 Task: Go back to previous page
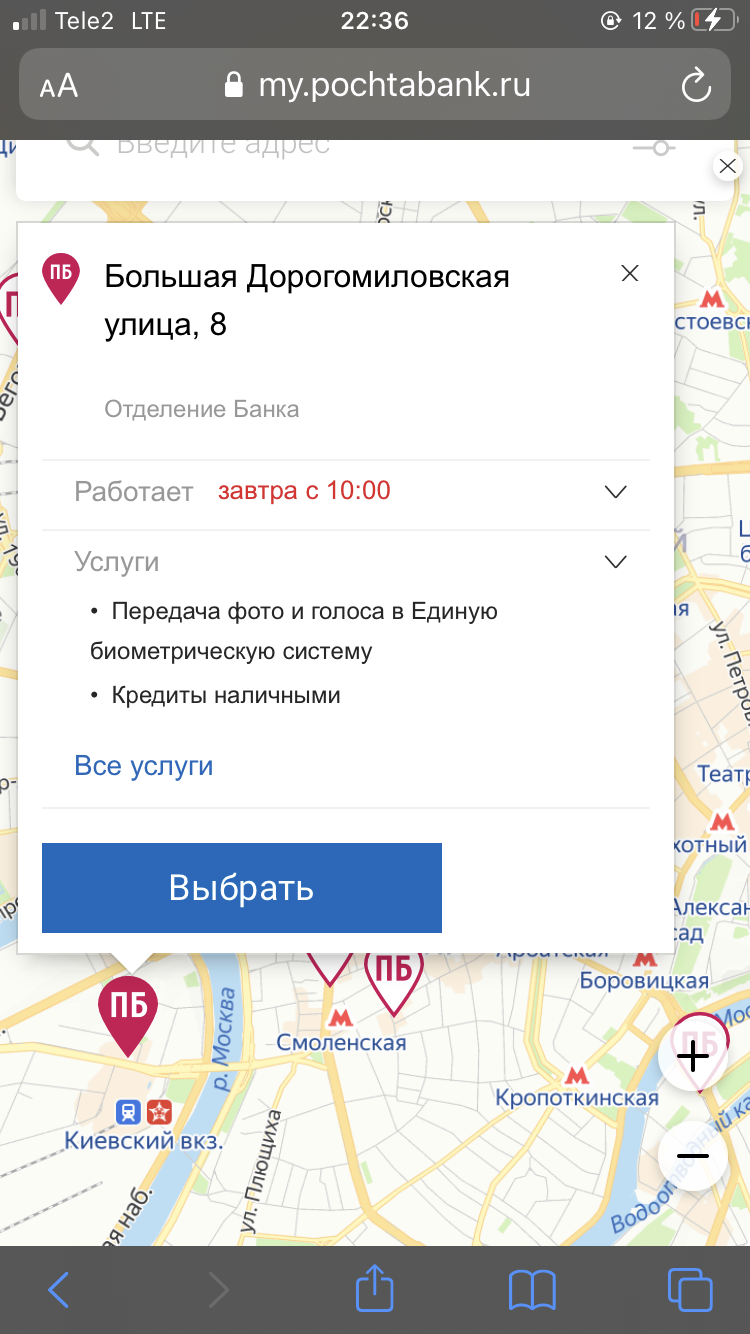point(59,1290)
